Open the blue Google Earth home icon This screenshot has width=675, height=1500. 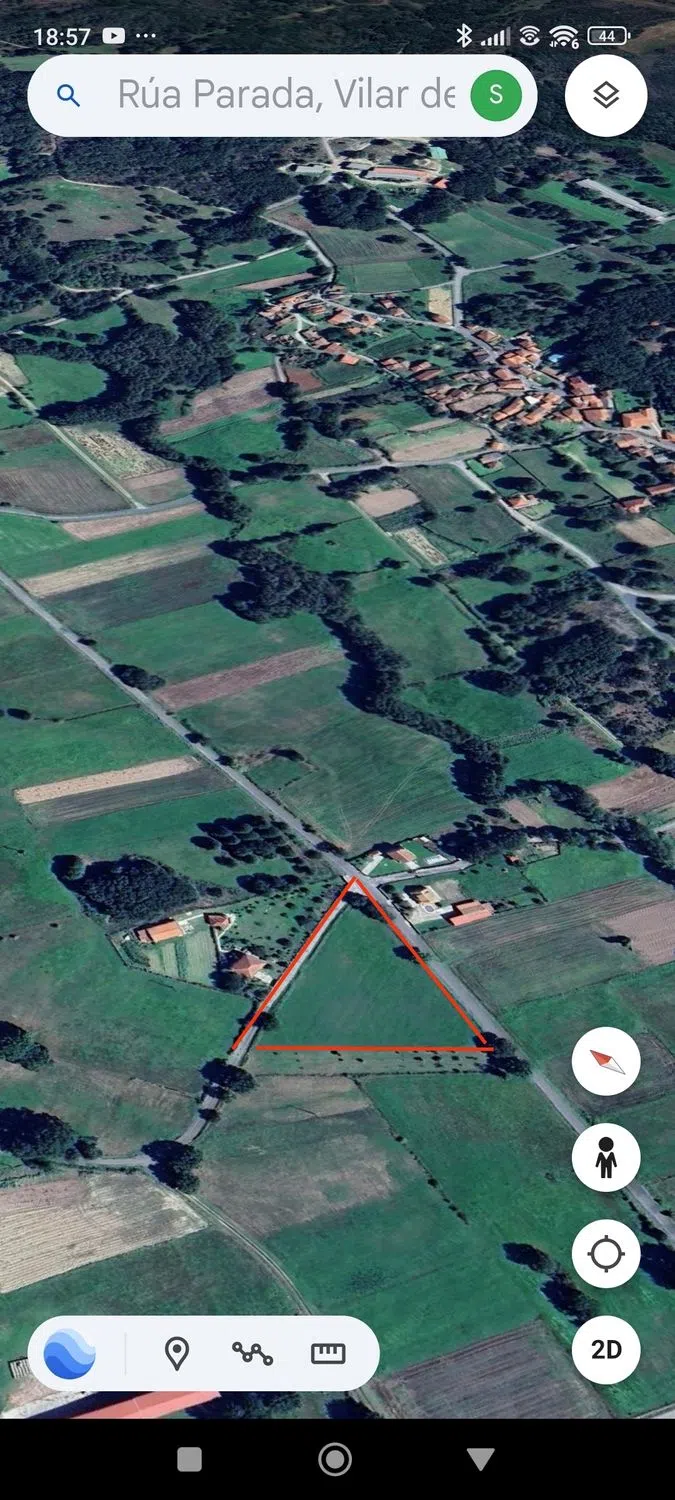[x=70, y=1354]
